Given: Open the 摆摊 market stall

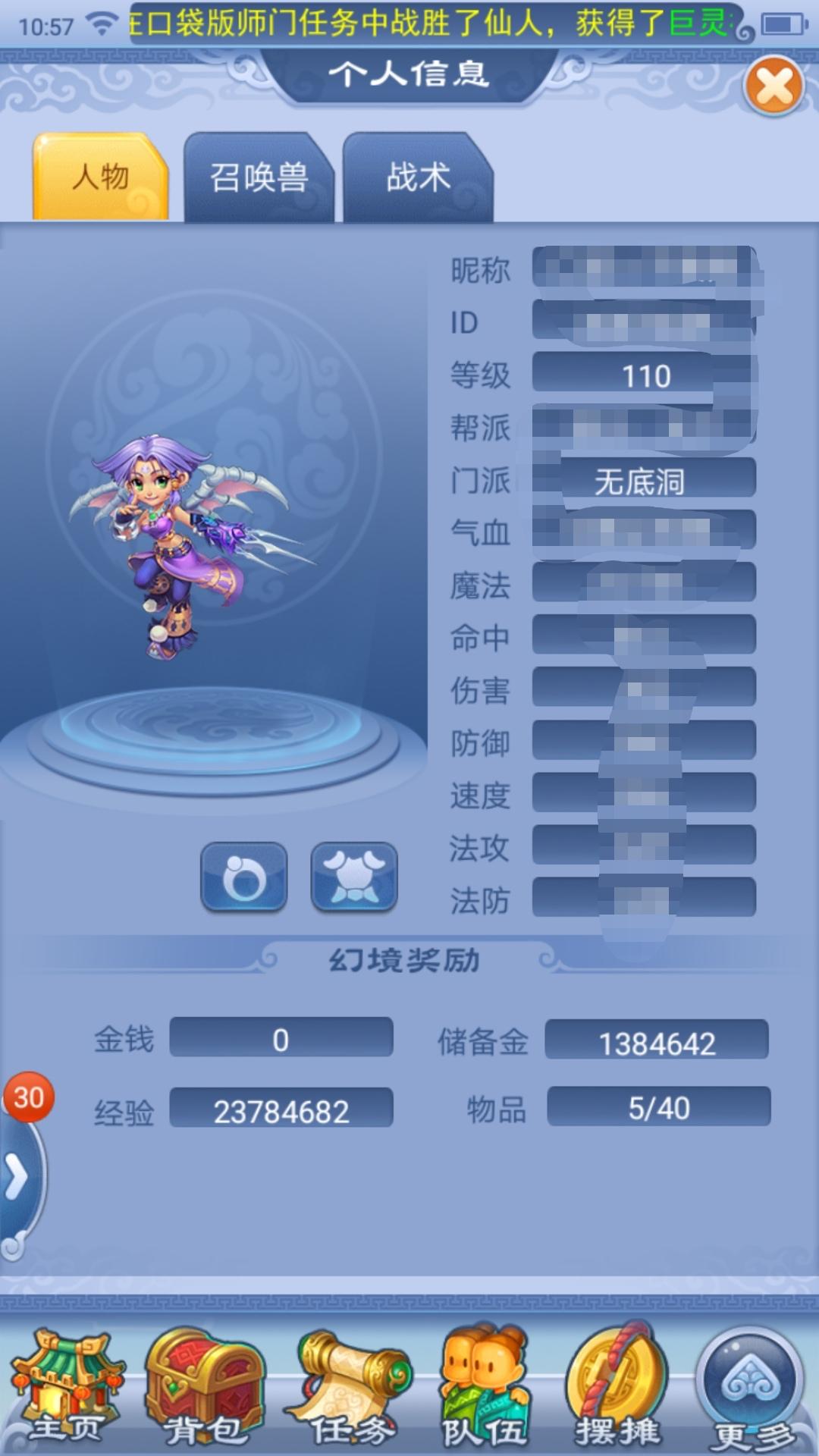Looking at the screenshot, I should point(618,1388).
